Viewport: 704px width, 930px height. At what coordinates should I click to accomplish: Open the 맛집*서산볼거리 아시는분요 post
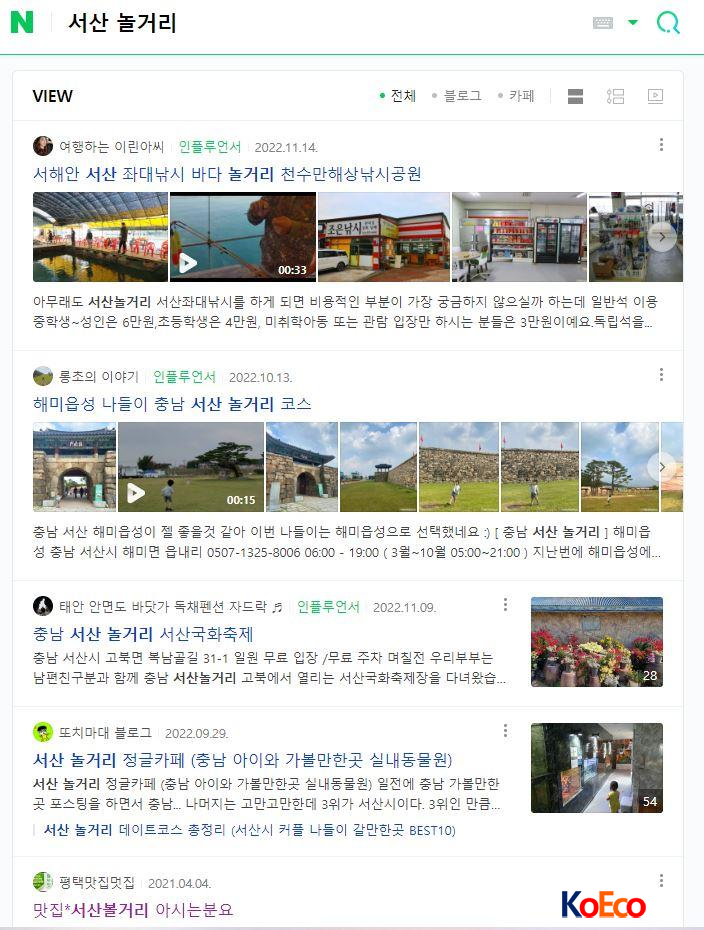(x=133, y=909)
